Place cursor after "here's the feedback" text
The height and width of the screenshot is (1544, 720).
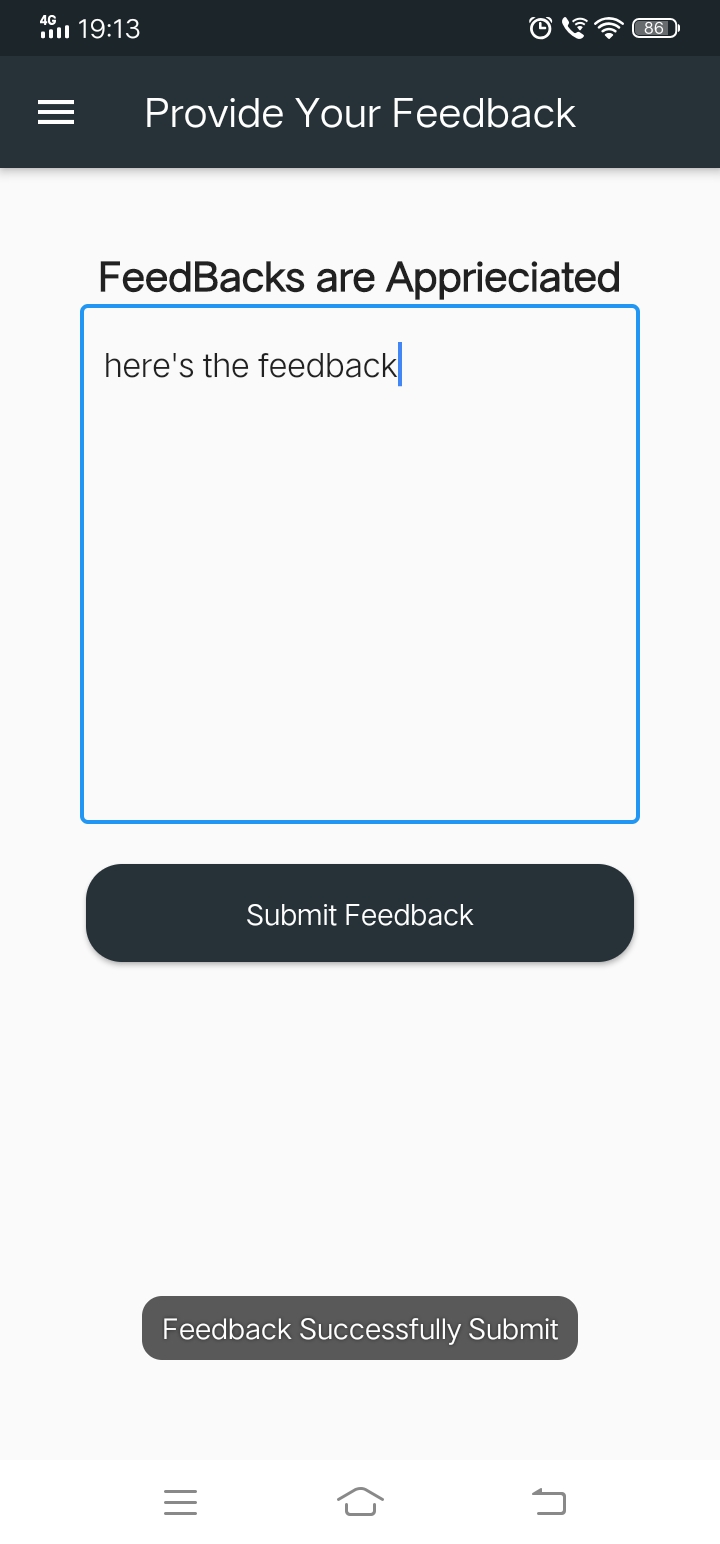(x=397, y=365)
